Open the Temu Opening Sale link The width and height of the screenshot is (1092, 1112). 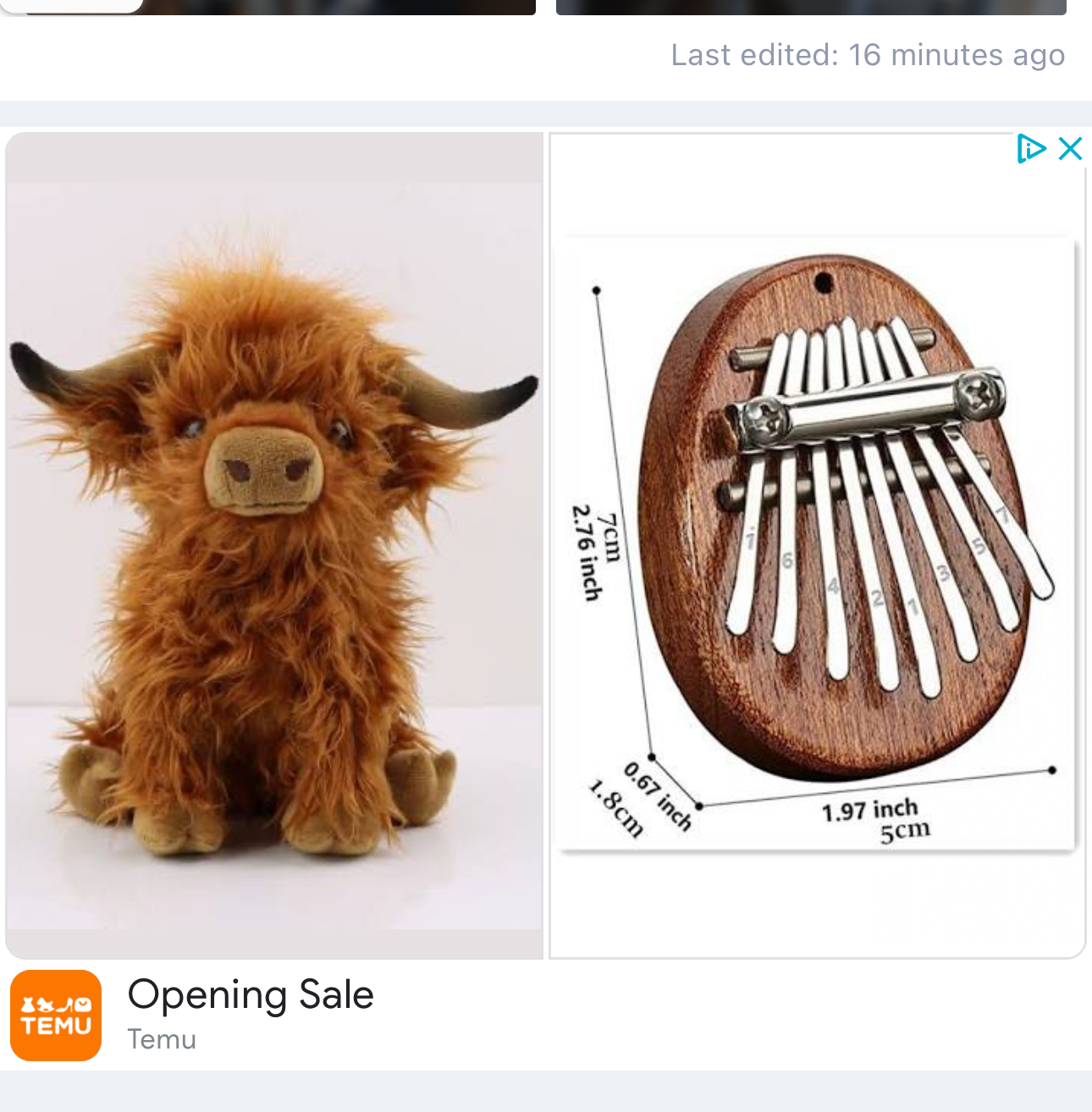point(251,994)
